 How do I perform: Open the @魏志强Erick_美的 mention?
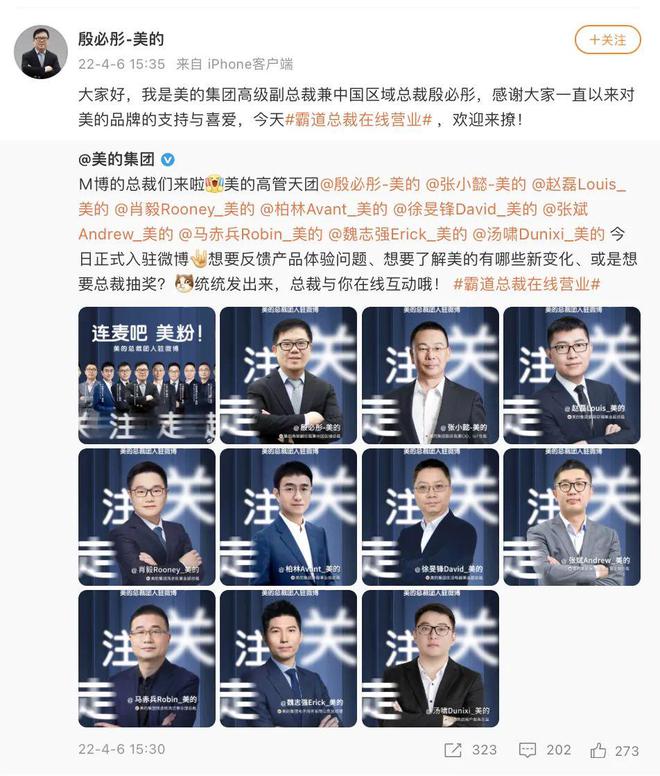pos(398,234)
